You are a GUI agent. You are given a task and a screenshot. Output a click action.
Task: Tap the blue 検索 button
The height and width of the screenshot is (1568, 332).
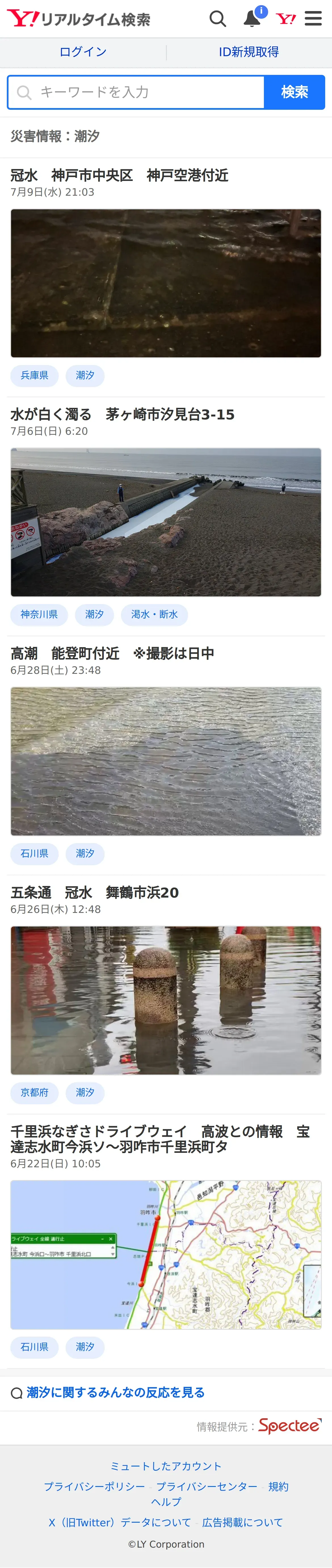click(294, 92)
